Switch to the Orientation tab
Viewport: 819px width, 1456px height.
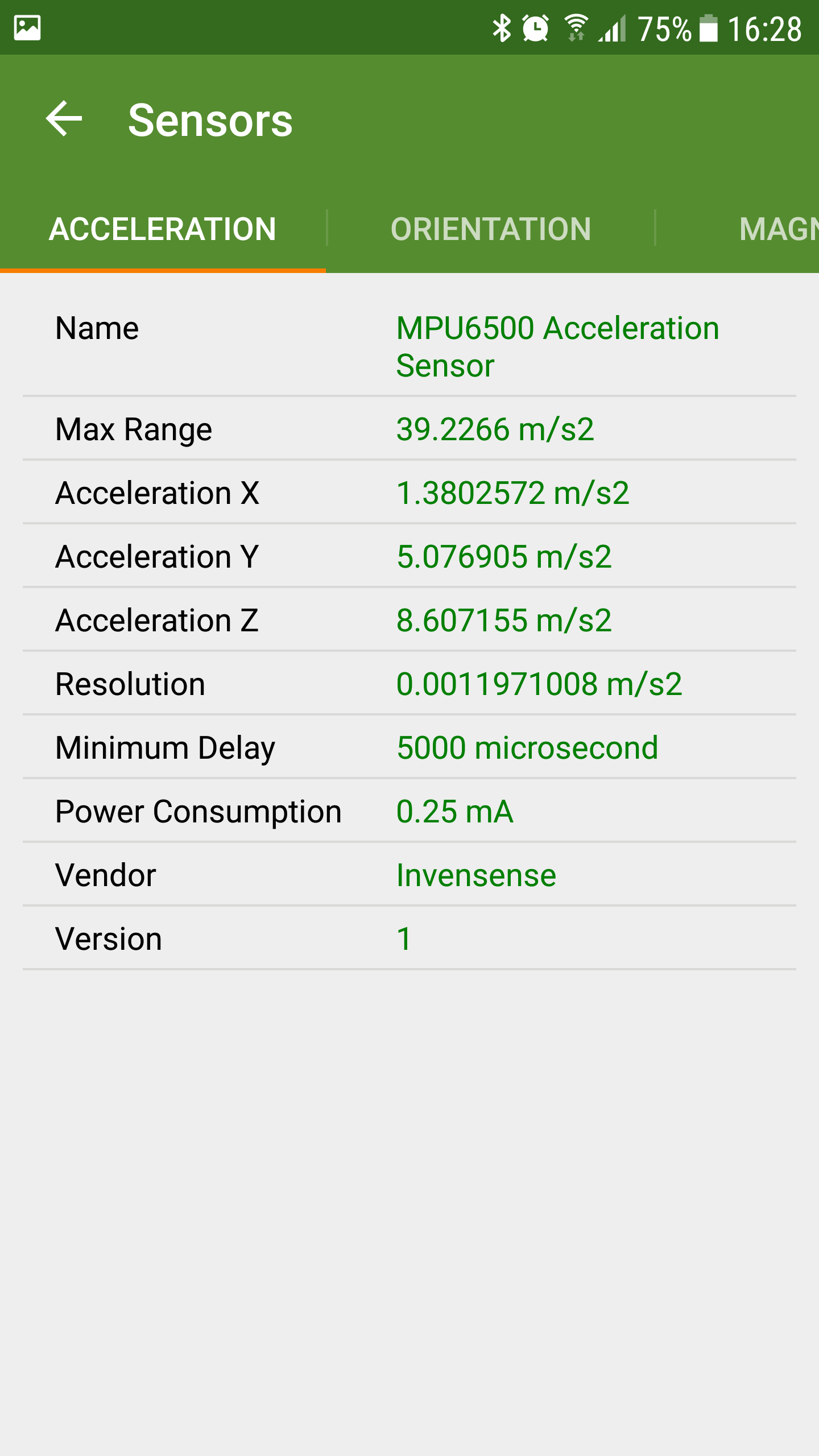pos(491,229)
